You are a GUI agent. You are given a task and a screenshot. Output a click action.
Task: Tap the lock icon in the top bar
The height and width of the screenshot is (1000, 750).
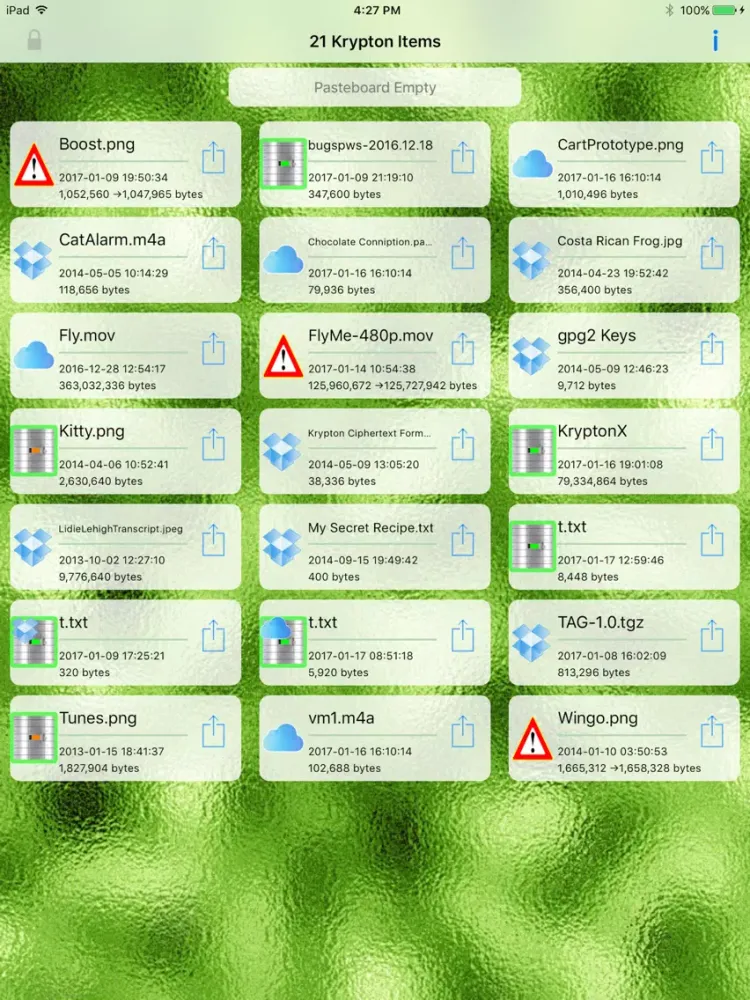(x=36, y=41)
